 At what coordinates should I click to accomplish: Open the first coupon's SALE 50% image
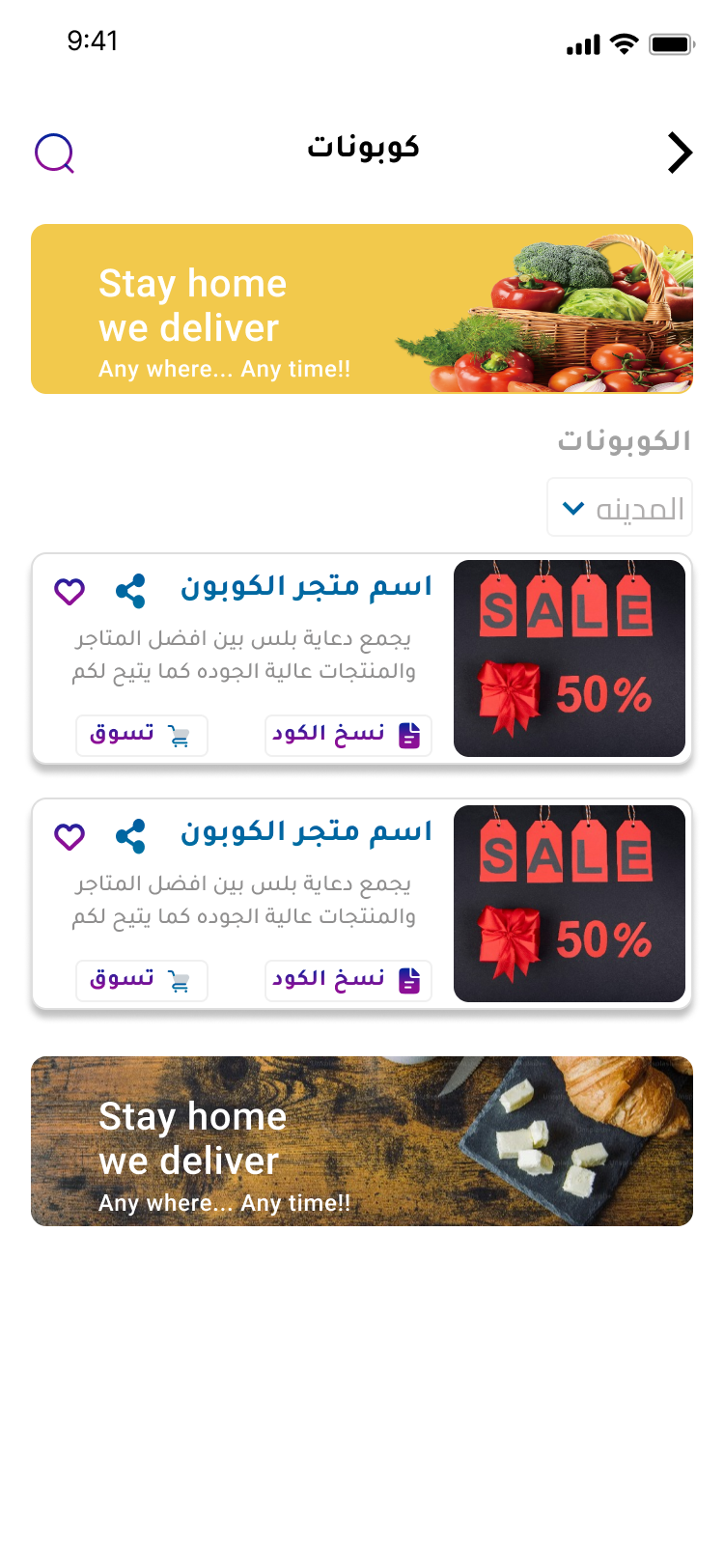[569, 658]
